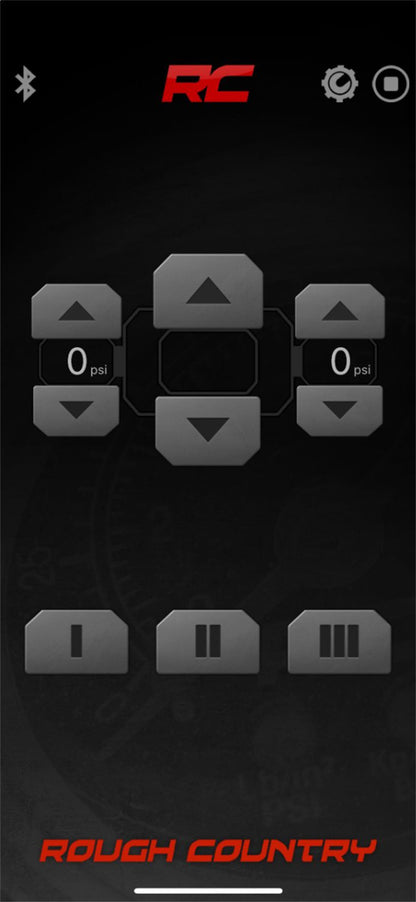
Task: Choose preset III
Action: [339, 641]
